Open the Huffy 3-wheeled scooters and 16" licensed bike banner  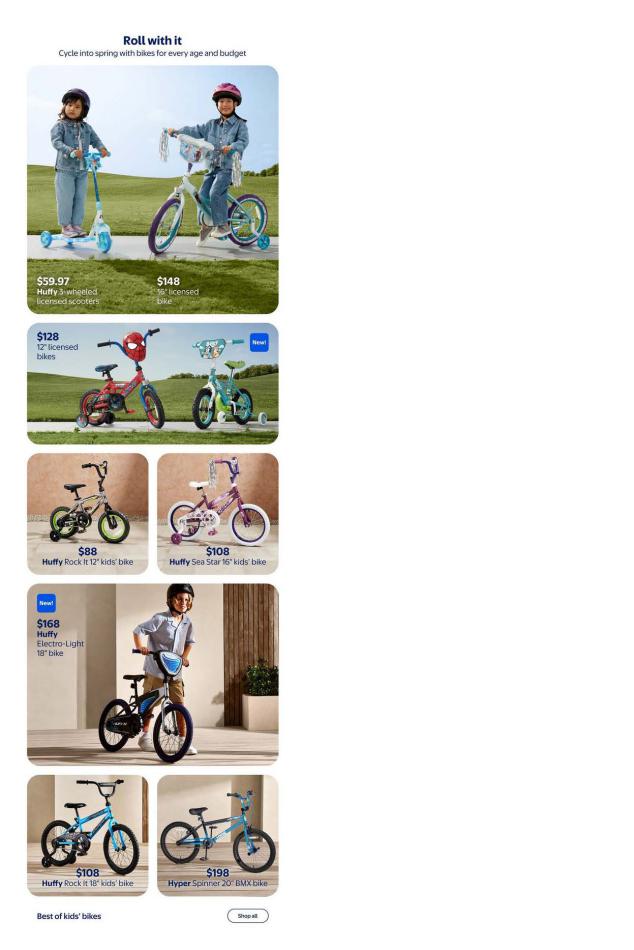pos(152,190)
